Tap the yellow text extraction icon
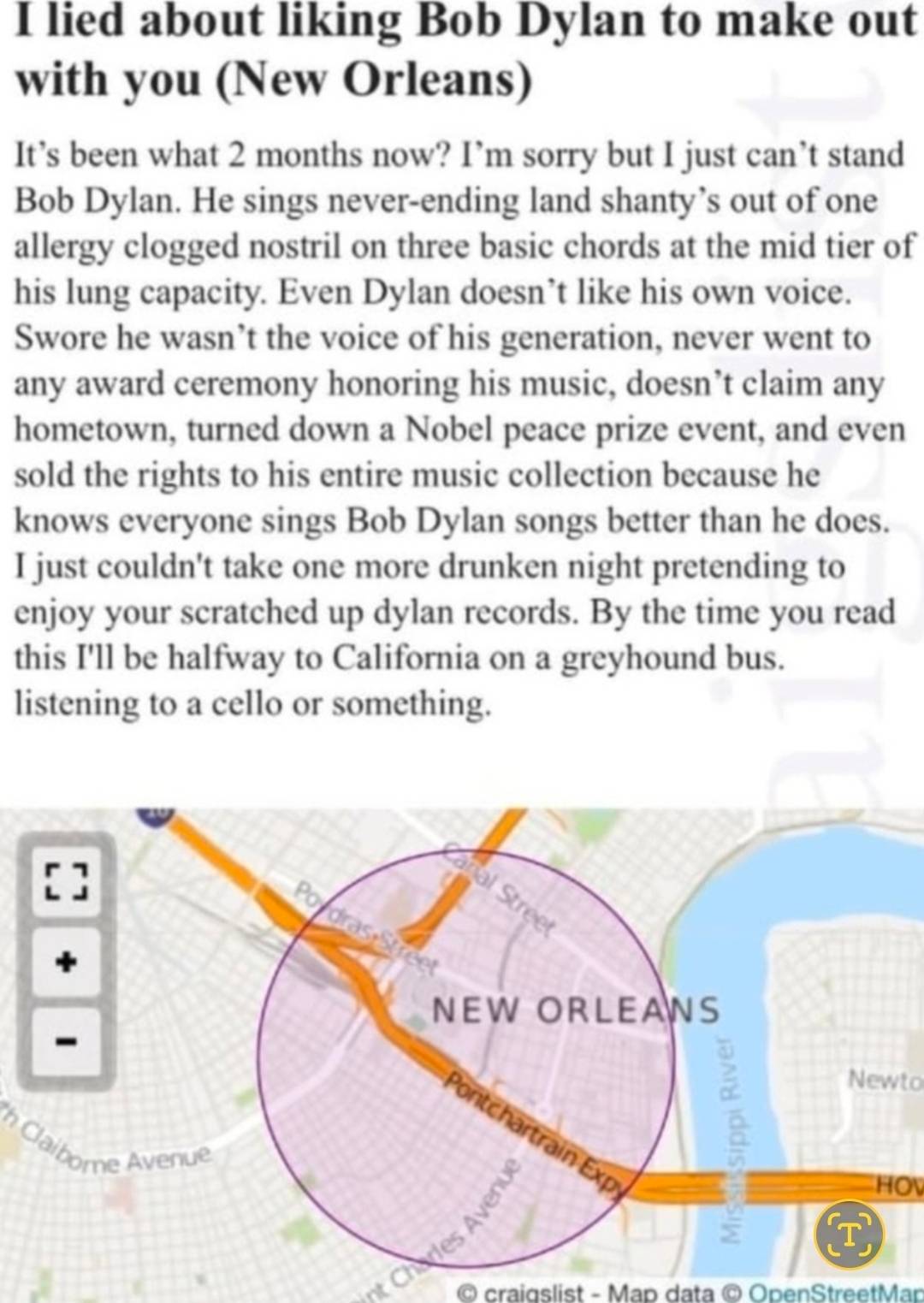Viewport: 924px width, 1303px height. (849, 1232)
